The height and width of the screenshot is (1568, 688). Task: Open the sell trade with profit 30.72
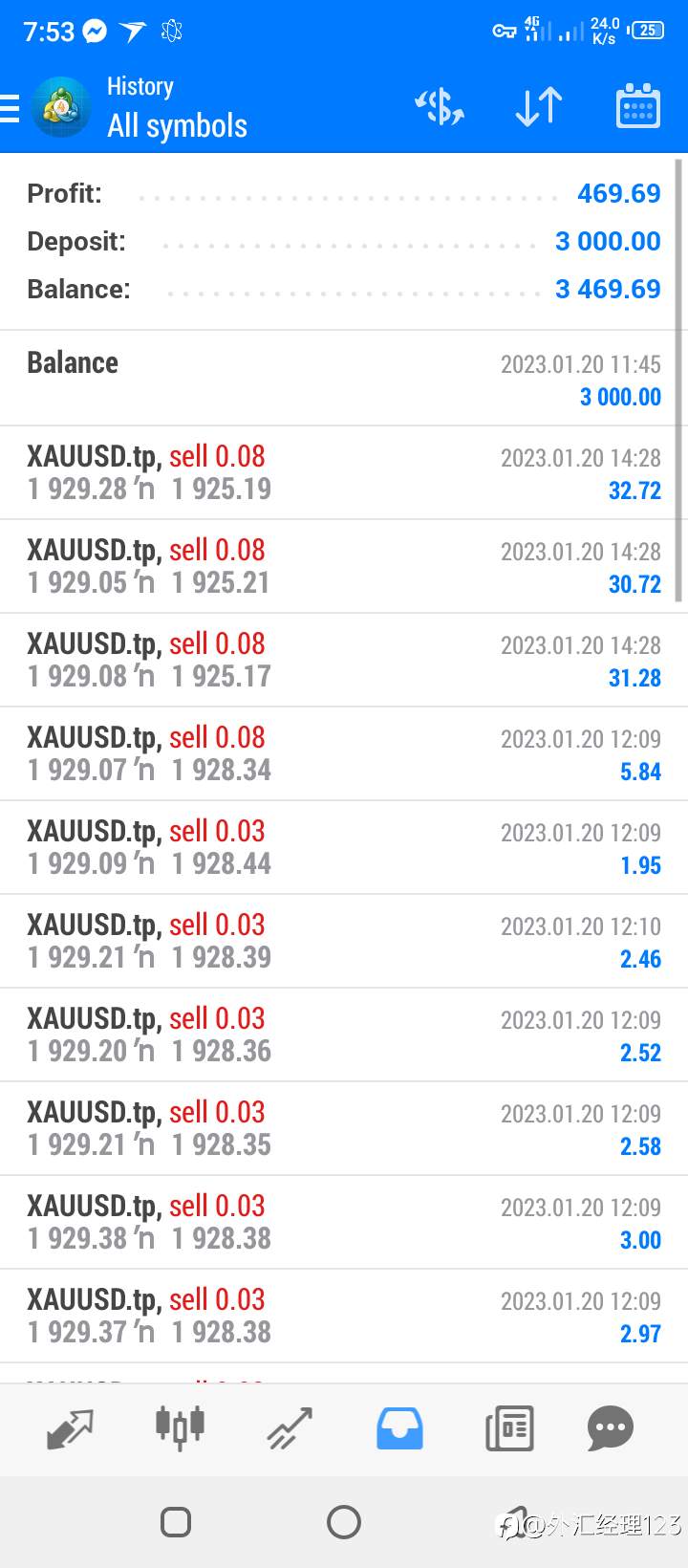tap(344, 566)
